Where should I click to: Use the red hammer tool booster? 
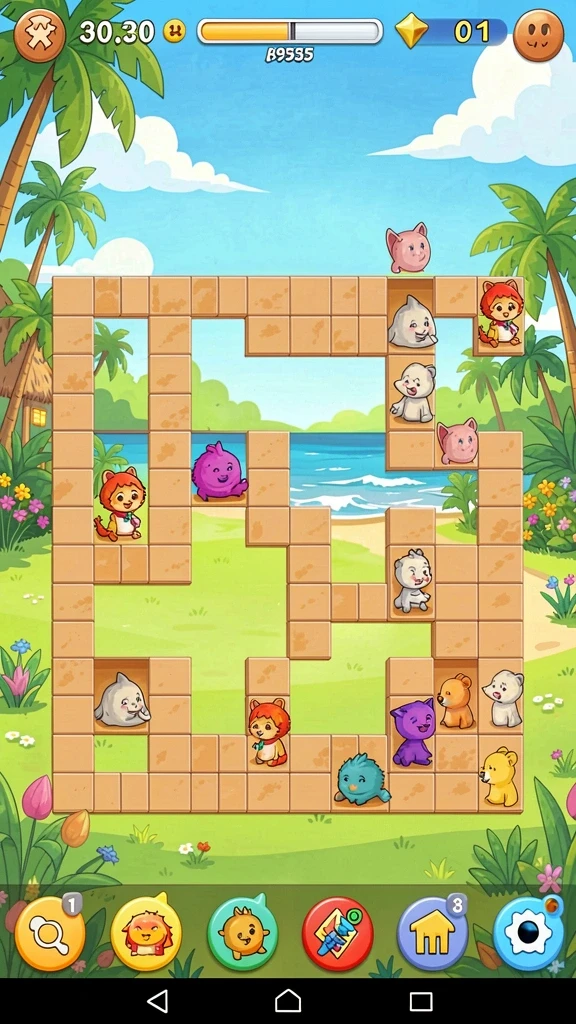click(x=338, y=934)
